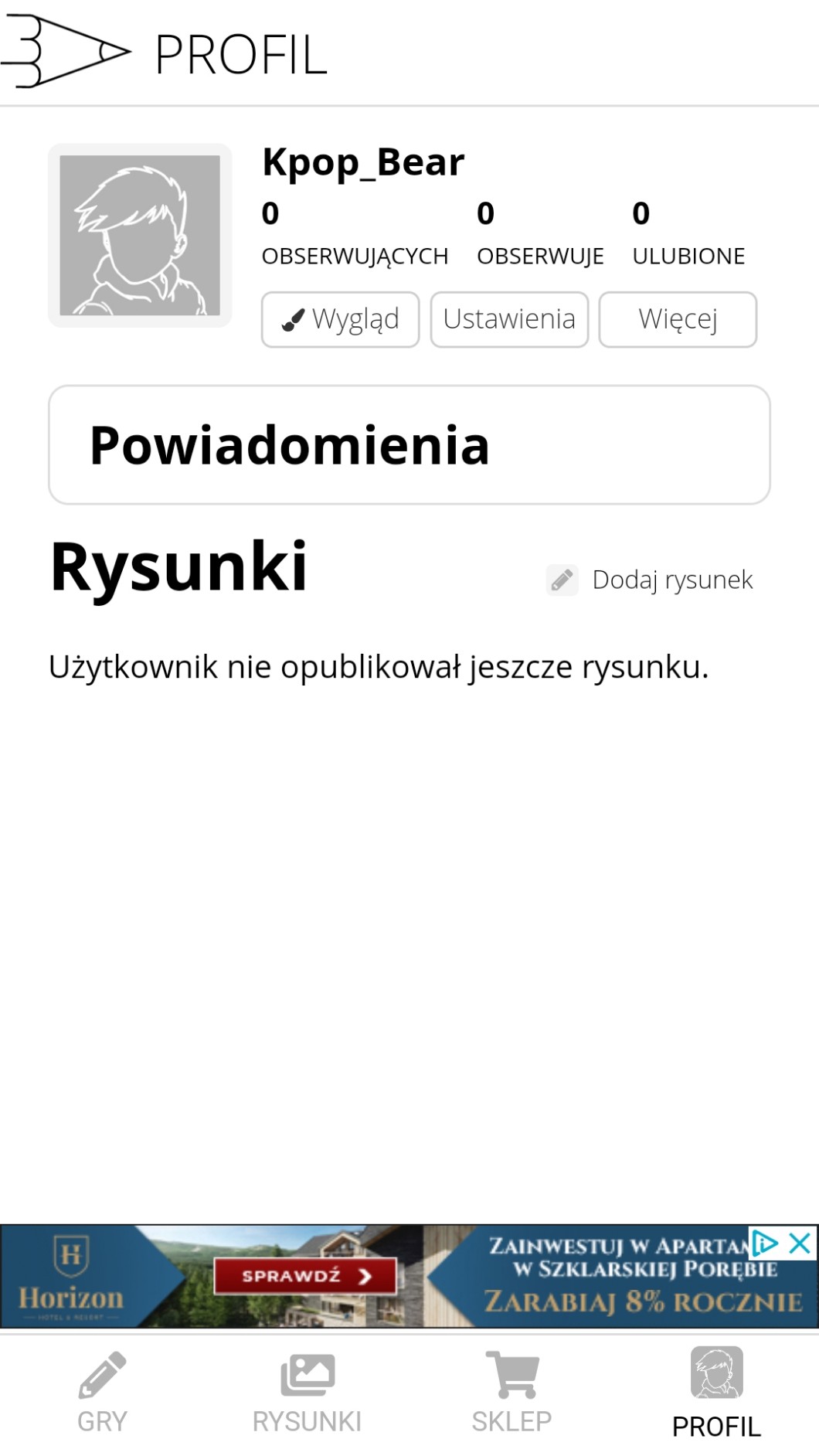Open the OBSERWUJĄCYCH followers count
819x1456 pixels.
[355, 234]
